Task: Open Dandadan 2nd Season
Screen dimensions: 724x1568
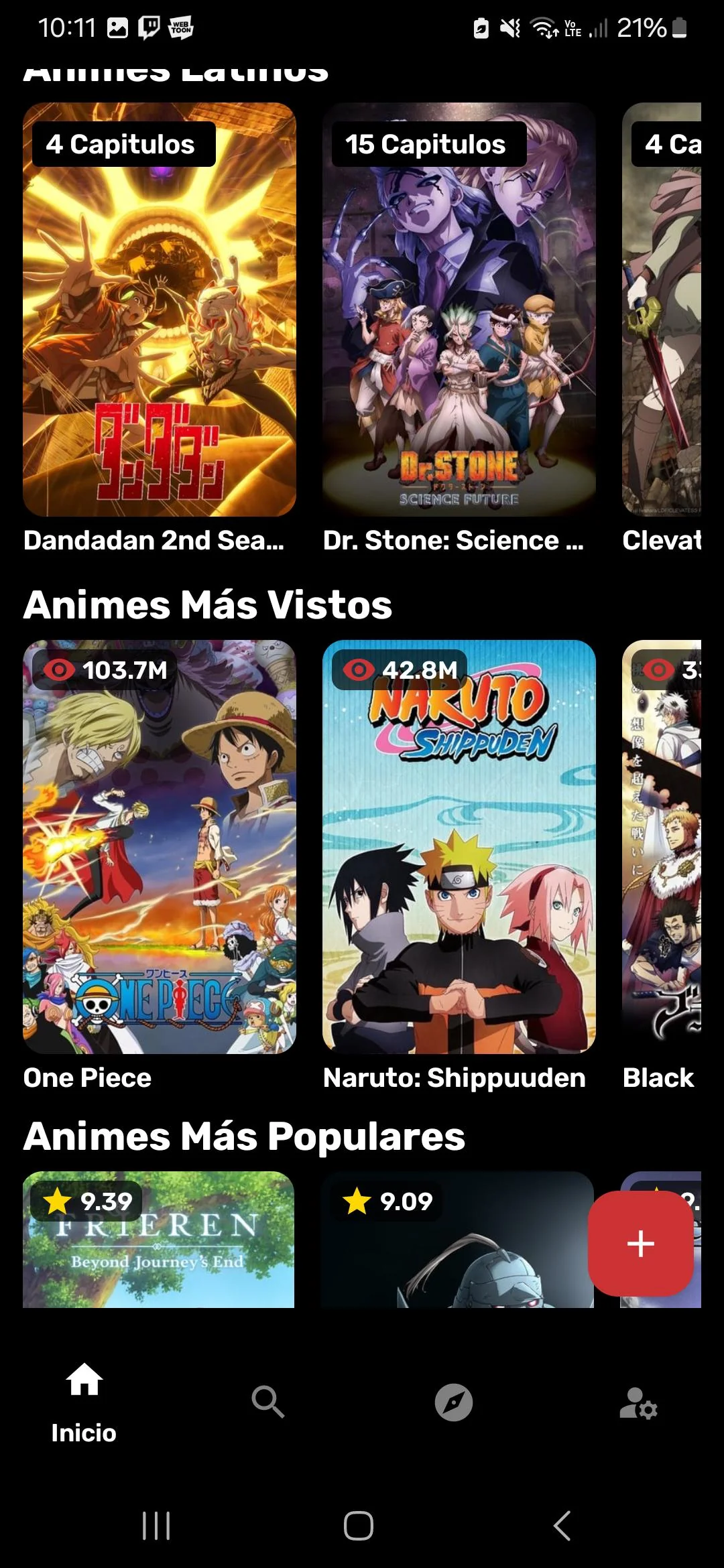Action: click(x=161, y=308)
